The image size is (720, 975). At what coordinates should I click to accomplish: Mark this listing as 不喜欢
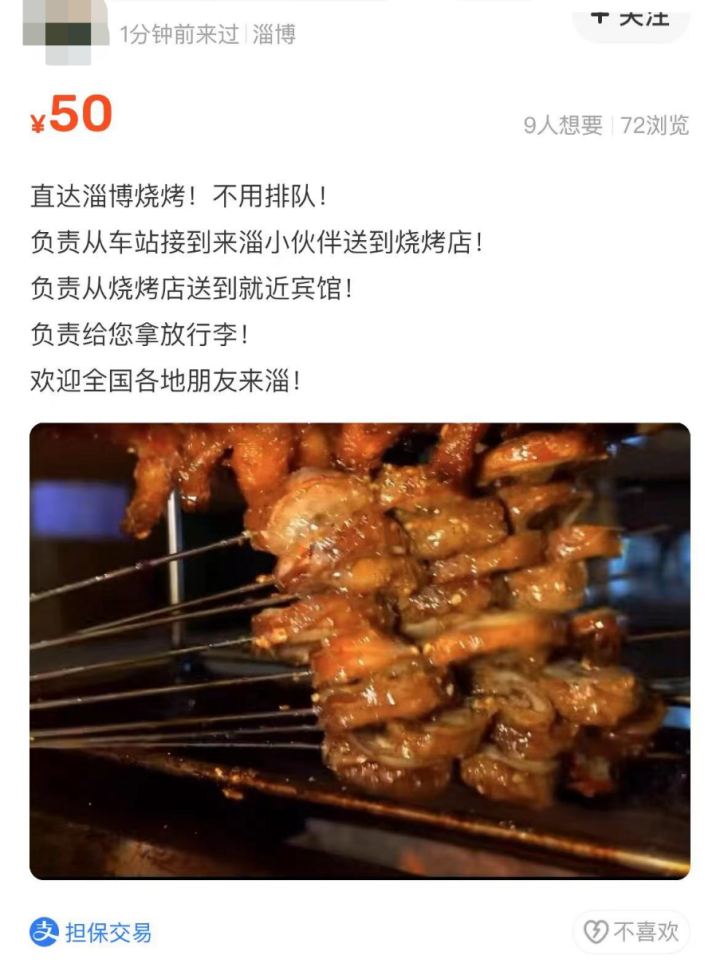(x=632, y=932)
